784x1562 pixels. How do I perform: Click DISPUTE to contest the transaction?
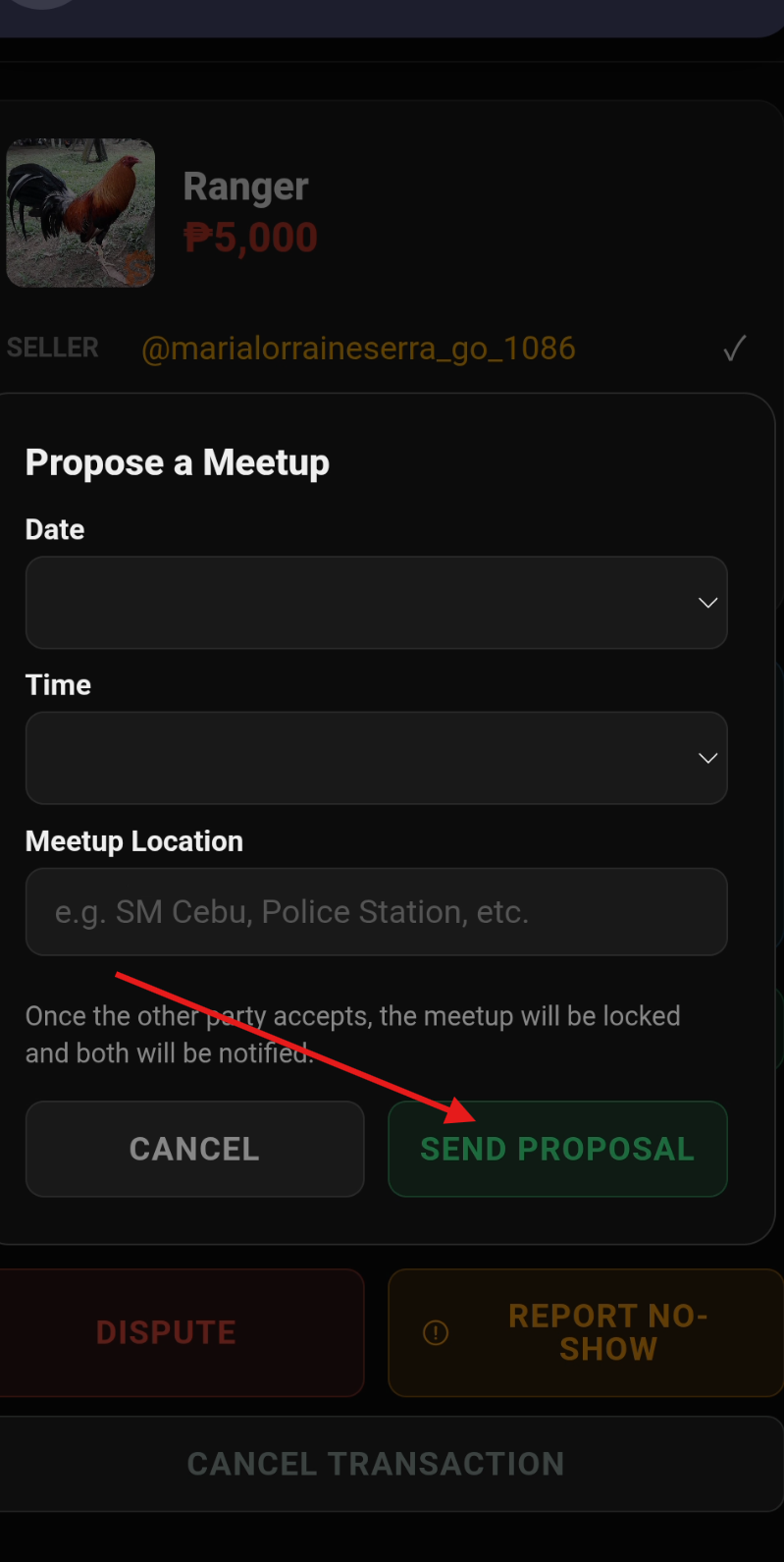coord(166,1332)
